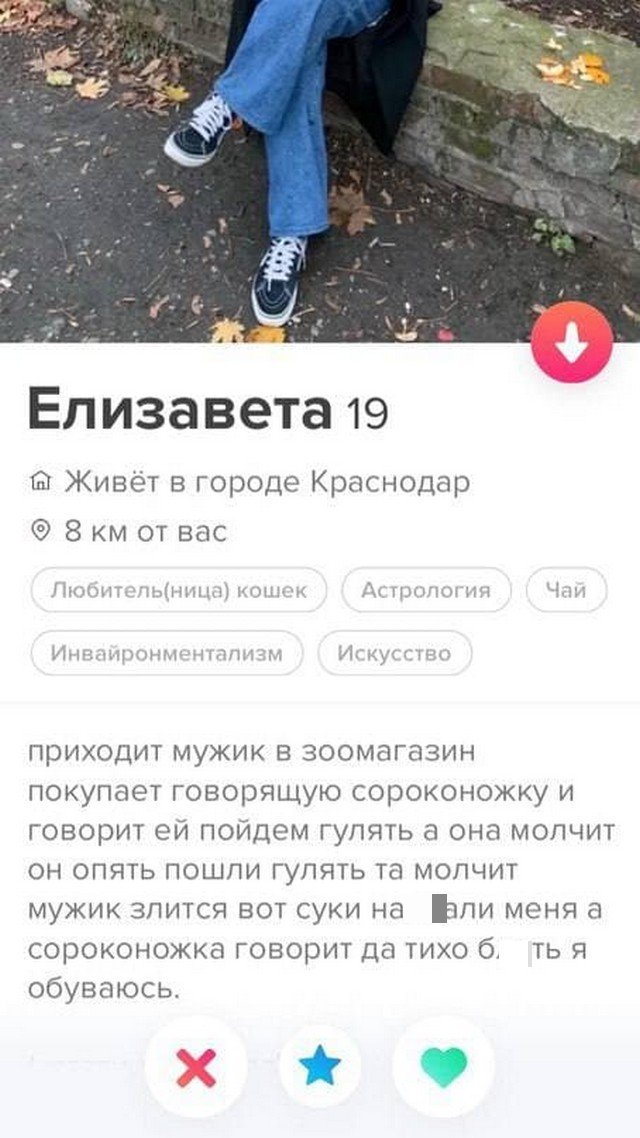Viewport: 640px width, 1138px height.
Task: Like Елизавета with the green heart
Action: coord(443,1068)
